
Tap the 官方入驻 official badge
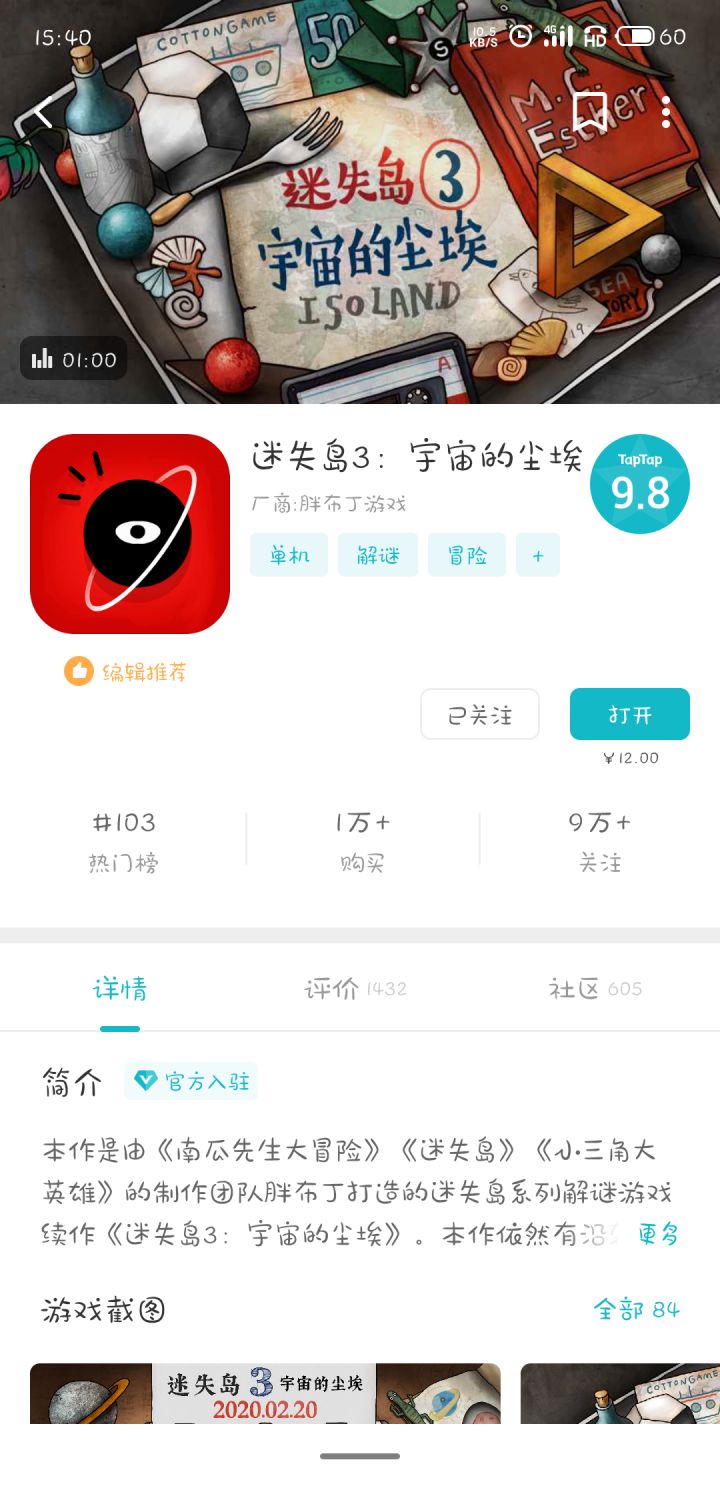(x=190, y=1081)
